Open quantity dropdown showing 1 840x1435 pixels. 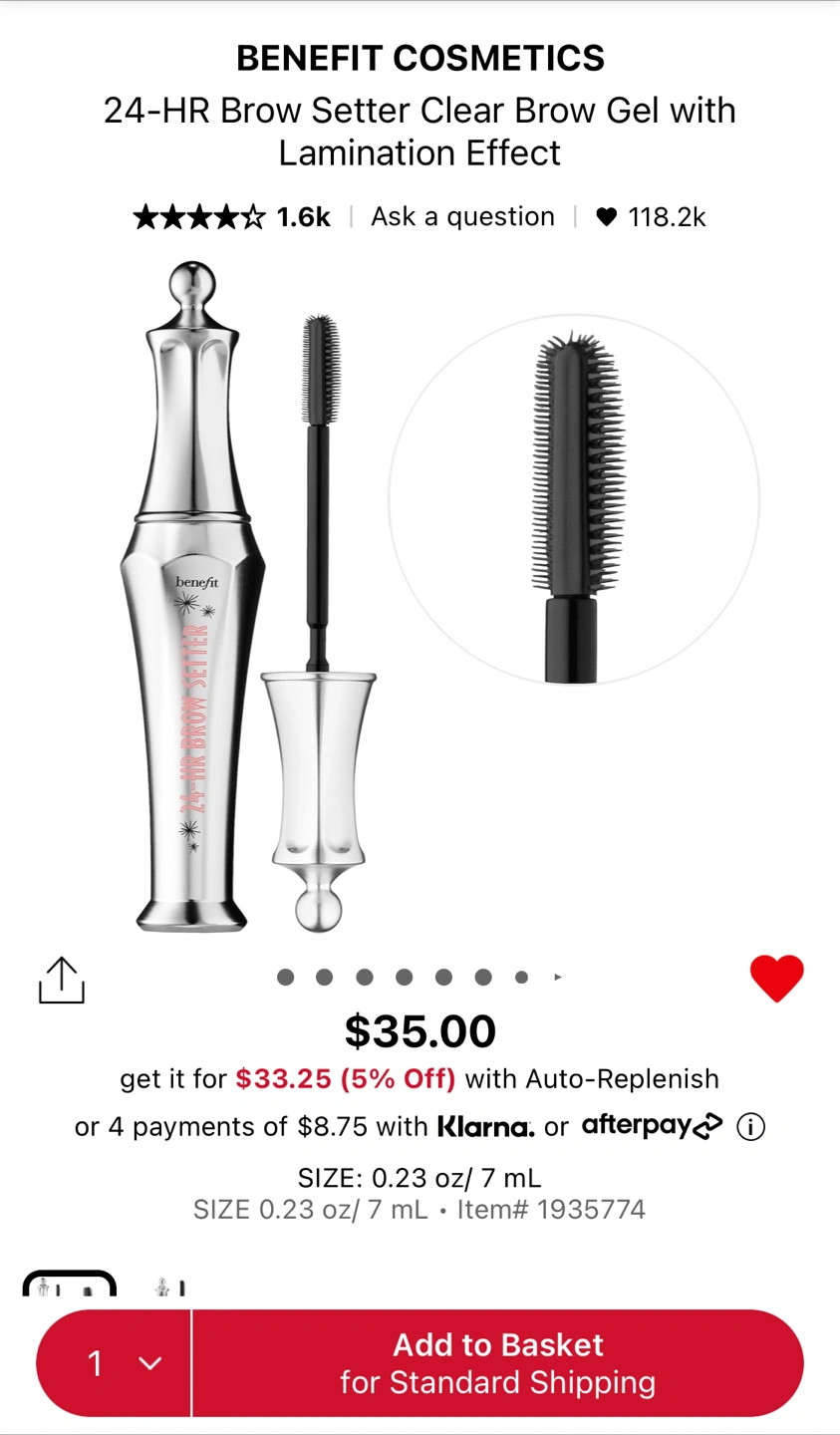115,1362
